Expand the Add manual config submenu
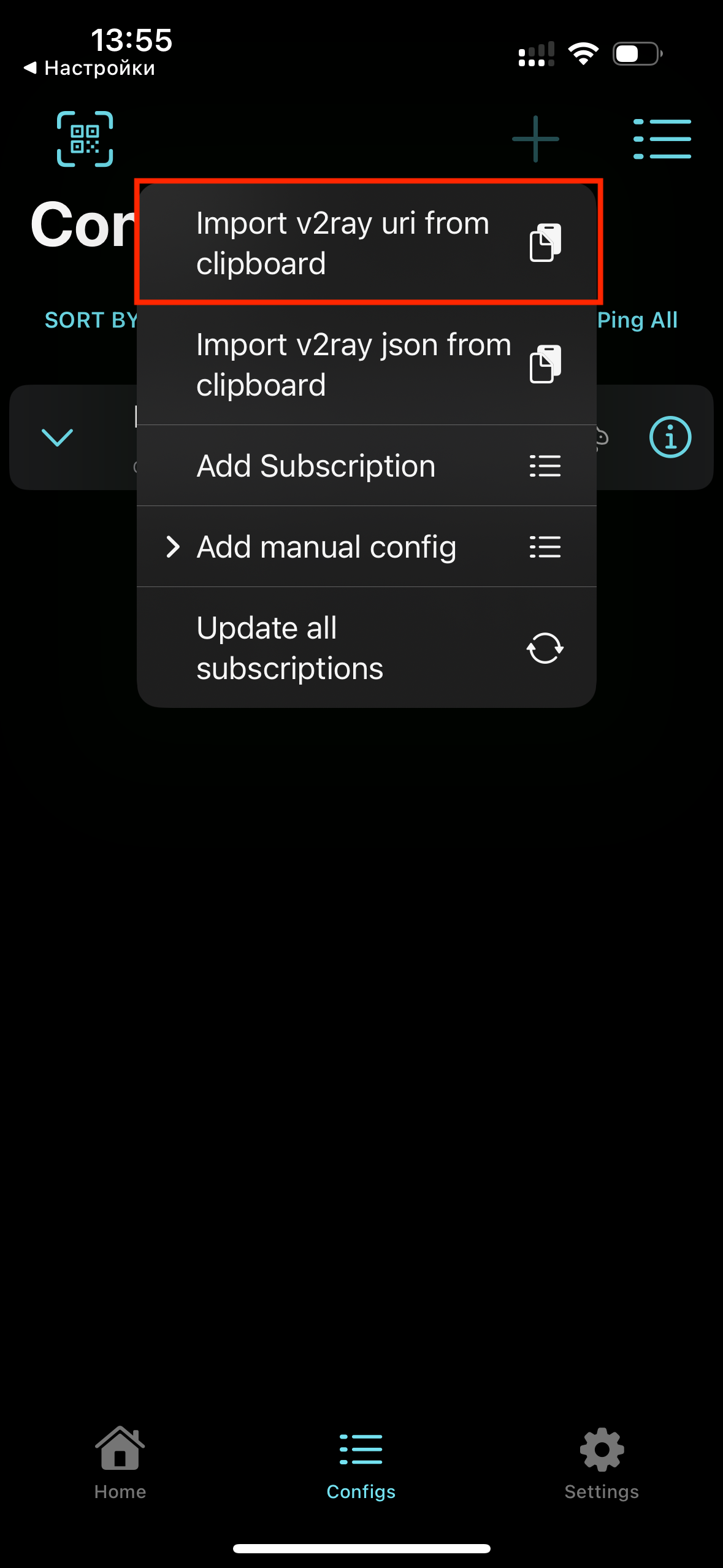 pyautogui.click(x=367, y=547)
